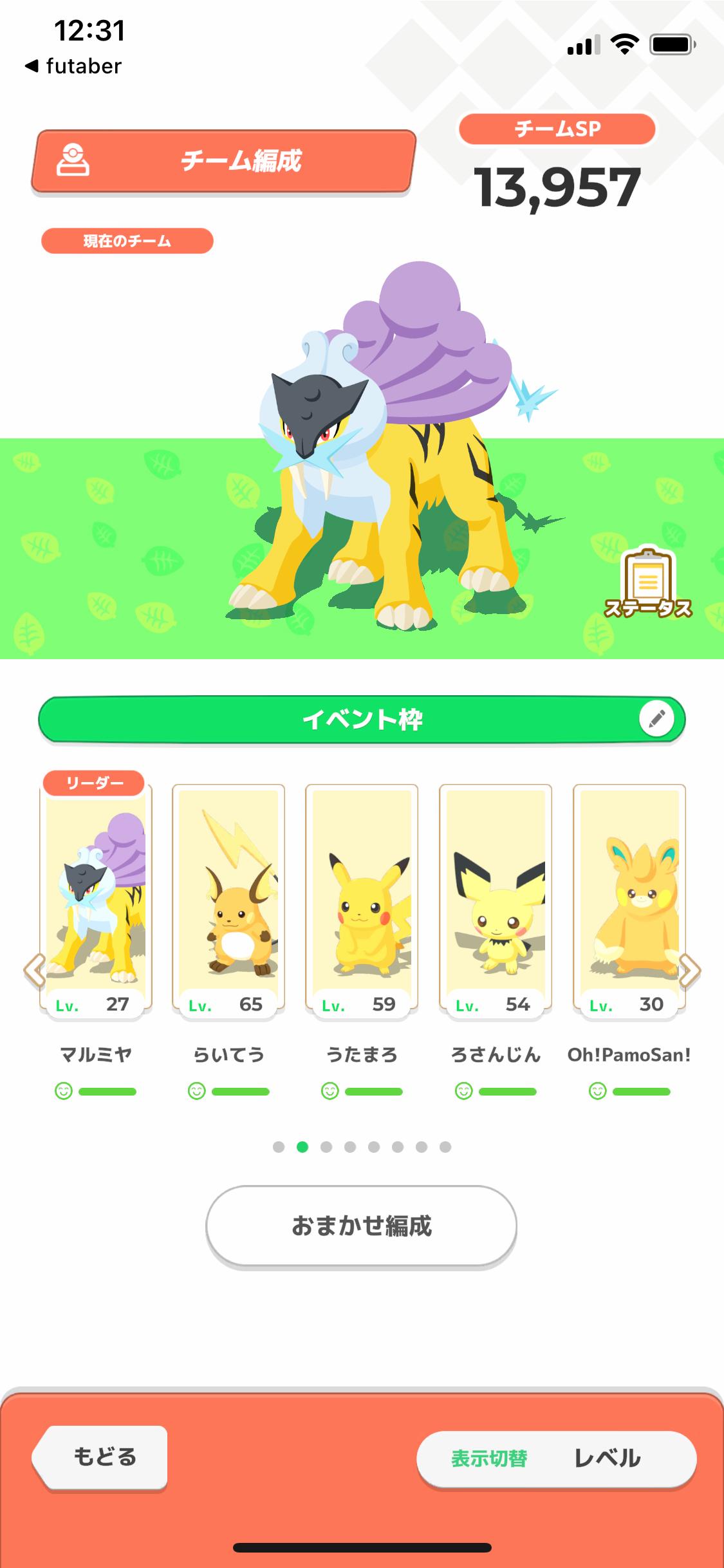Select the らいてう Raichu card
The height and width of the screenshot is (1568, 724).
click(x=228, y=901)
